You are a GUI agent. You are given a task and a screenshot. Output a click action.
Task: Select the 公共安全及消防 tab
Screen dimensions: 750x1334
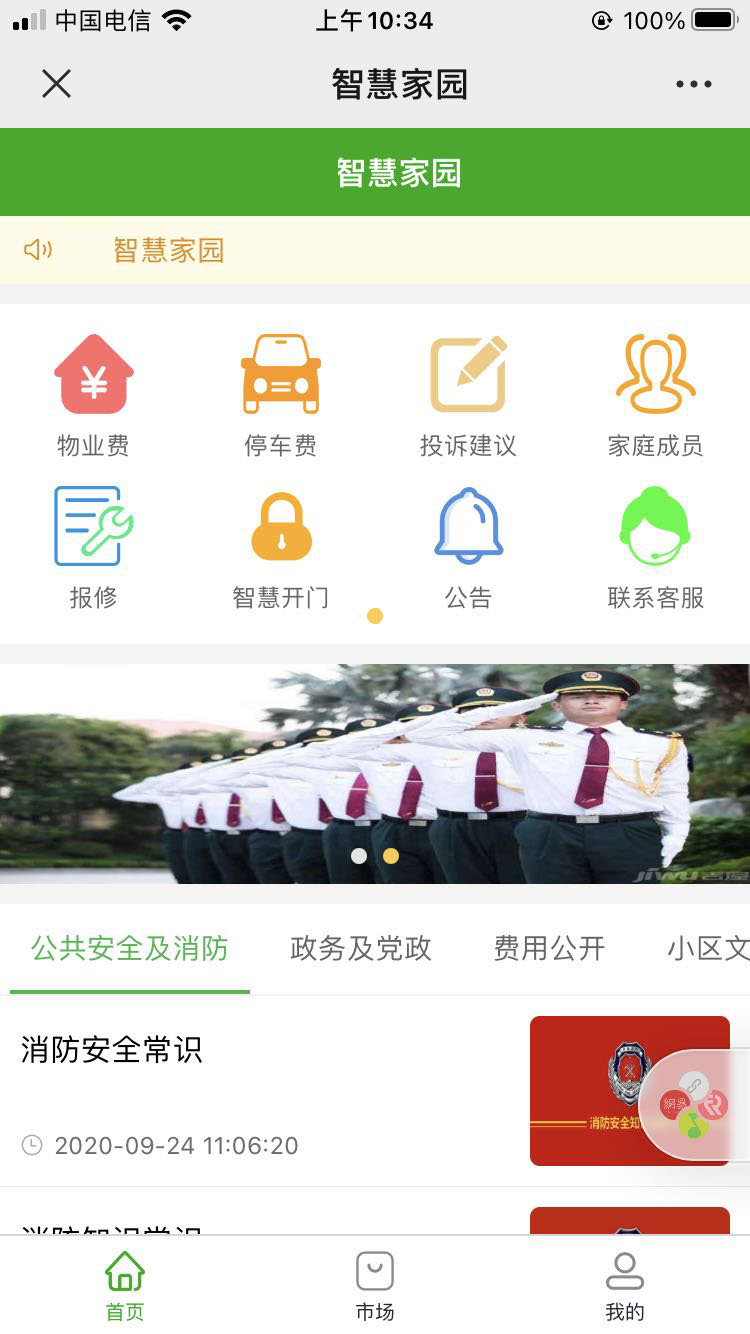click(x=130, y=948)
